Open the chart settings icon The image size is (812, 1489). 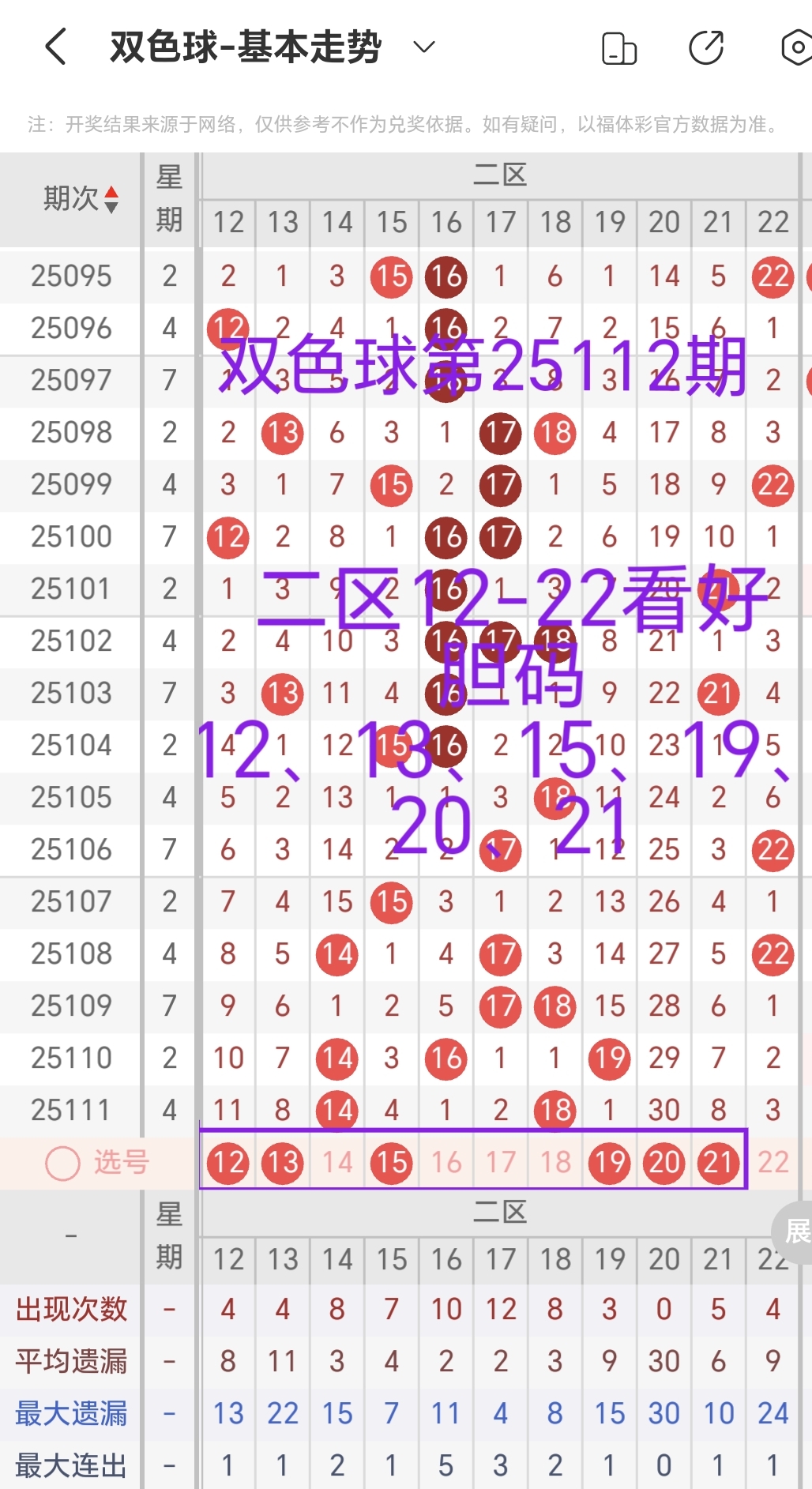796,48
